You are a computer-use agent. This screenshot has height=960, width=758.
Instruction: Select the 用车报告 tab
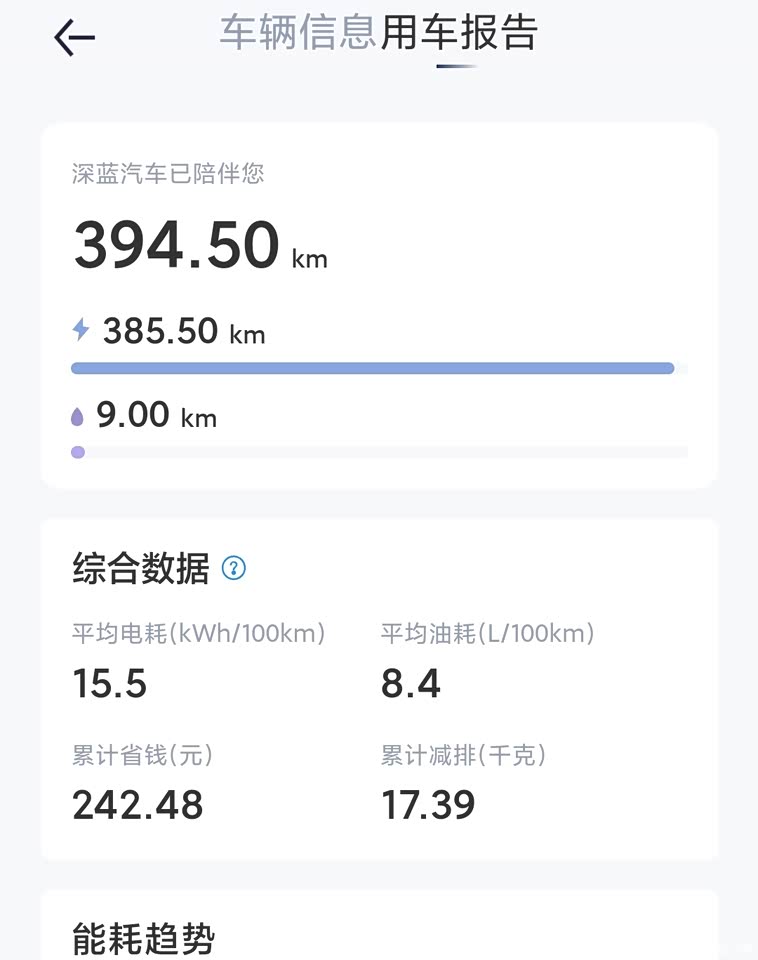point(459,32)
